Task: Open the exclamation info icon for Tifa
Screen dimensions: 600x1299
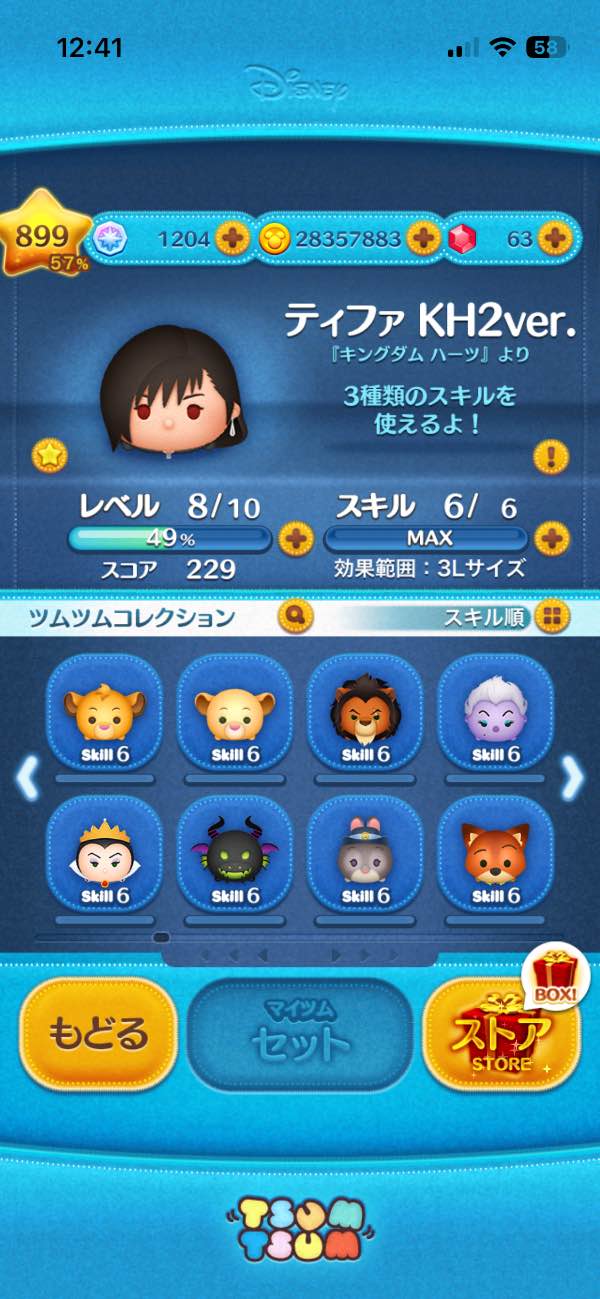Action: pyautogui.click(x=551, y=457)
